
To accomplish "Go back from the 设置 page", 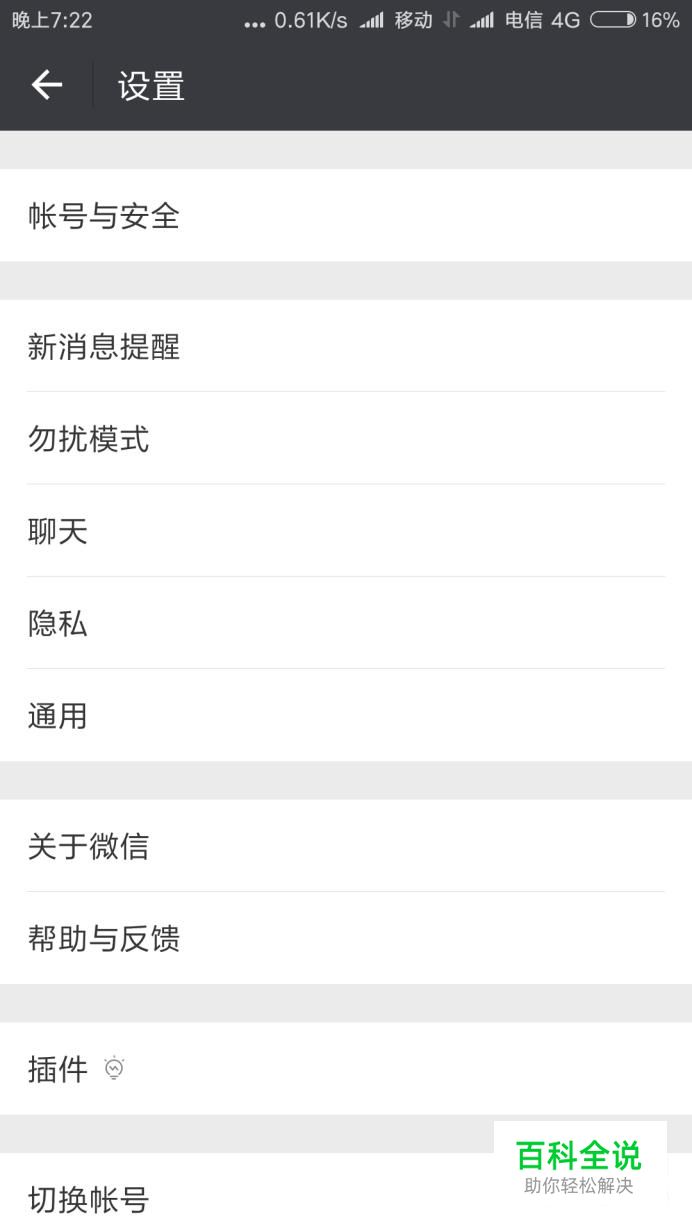I will (x=47, y=86).
